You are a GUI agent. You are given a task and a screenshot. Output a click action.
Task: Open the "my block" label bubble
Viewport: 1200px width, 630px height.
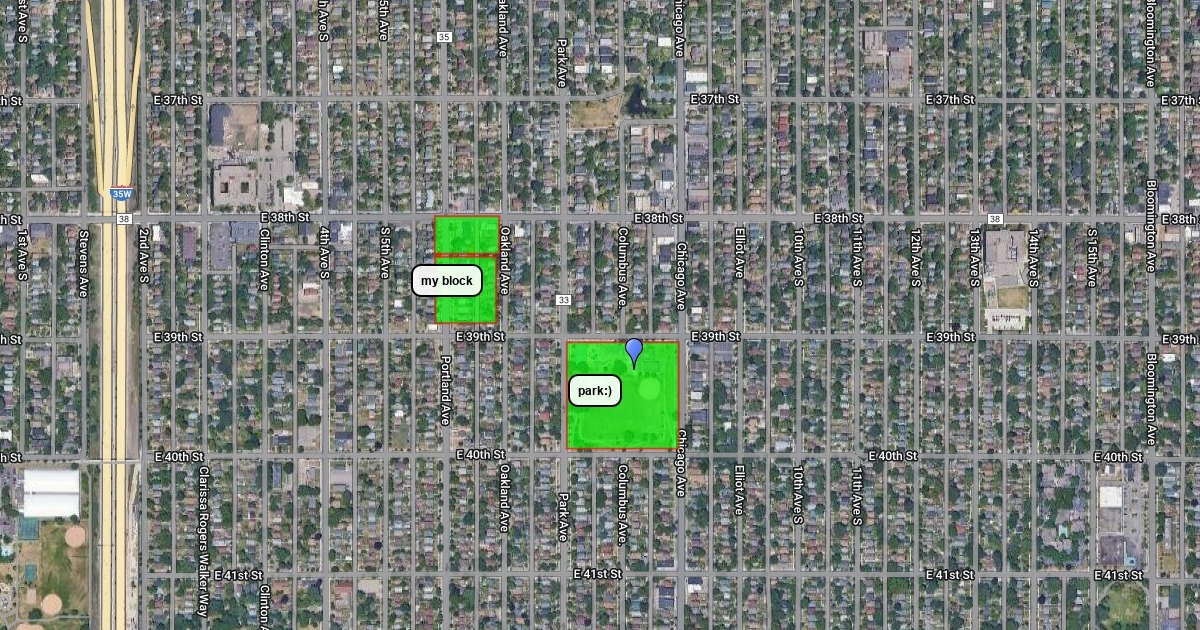pyautogui.click(x=447, y=281)
